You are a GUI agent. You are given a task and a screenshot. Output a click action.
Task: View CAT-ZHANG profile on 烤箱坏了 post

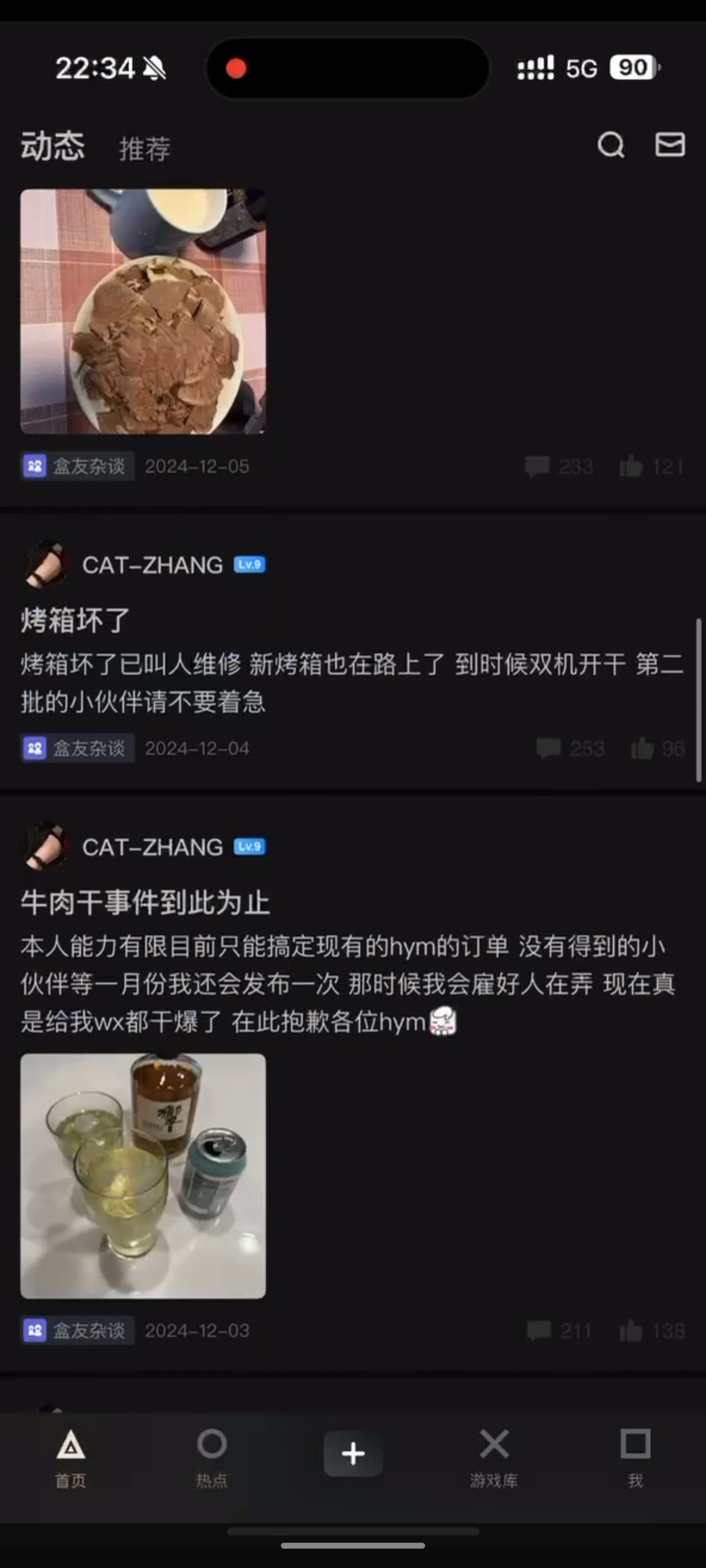[152, 565]
